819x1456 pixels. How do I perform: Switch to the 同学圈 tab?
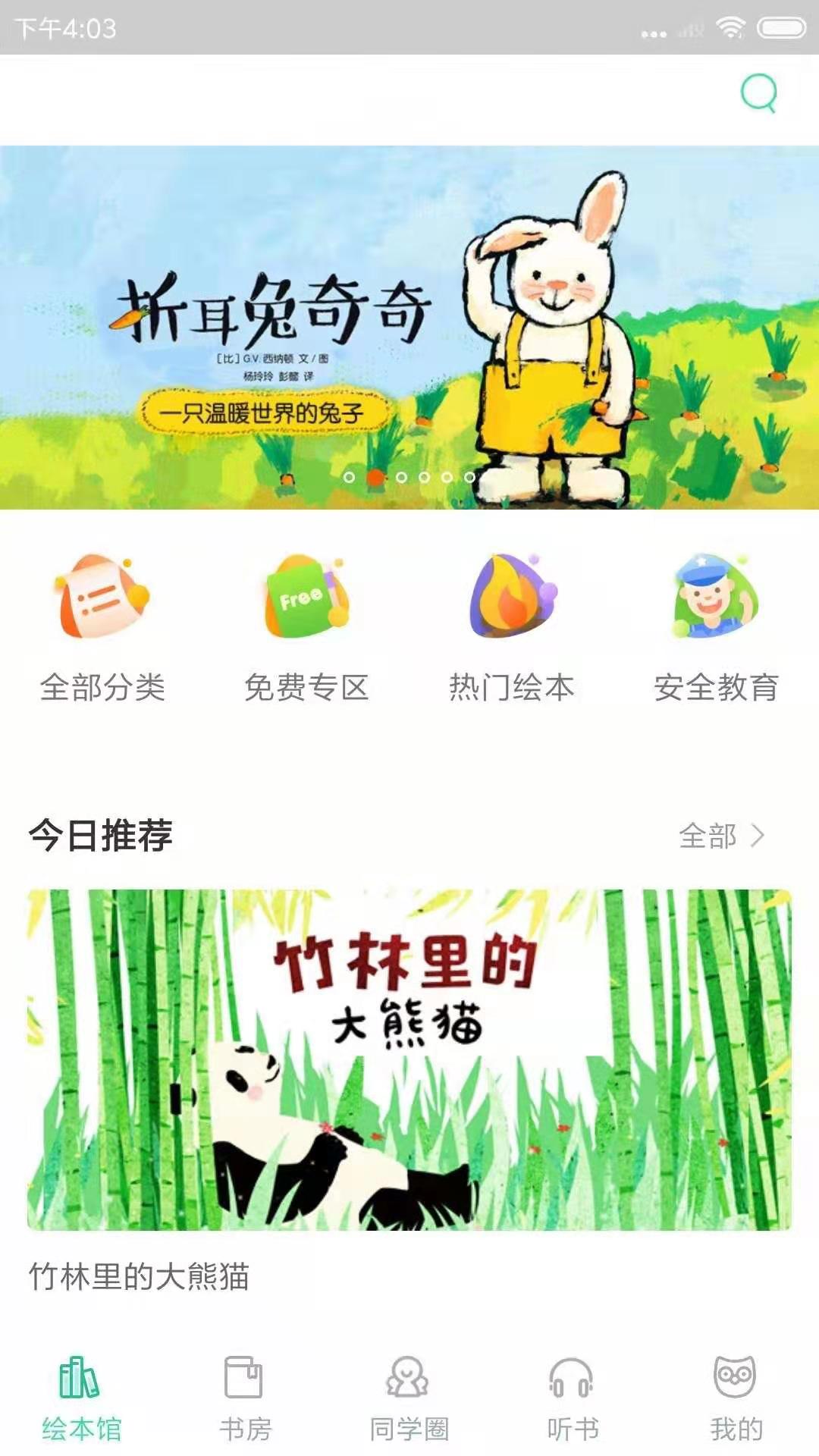409,1399
